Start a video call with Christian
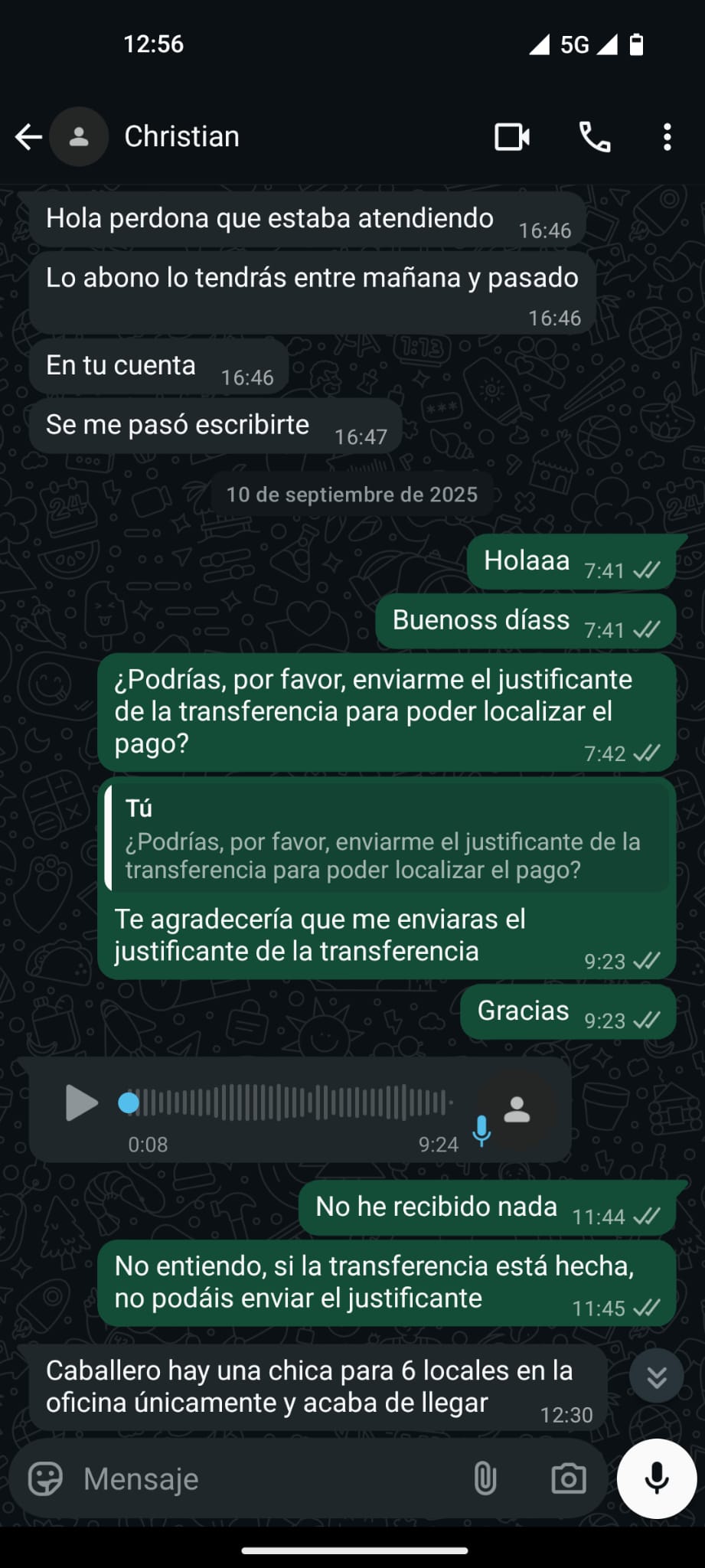The width and height of the screenshot is (705, 1568). (511, 137)
